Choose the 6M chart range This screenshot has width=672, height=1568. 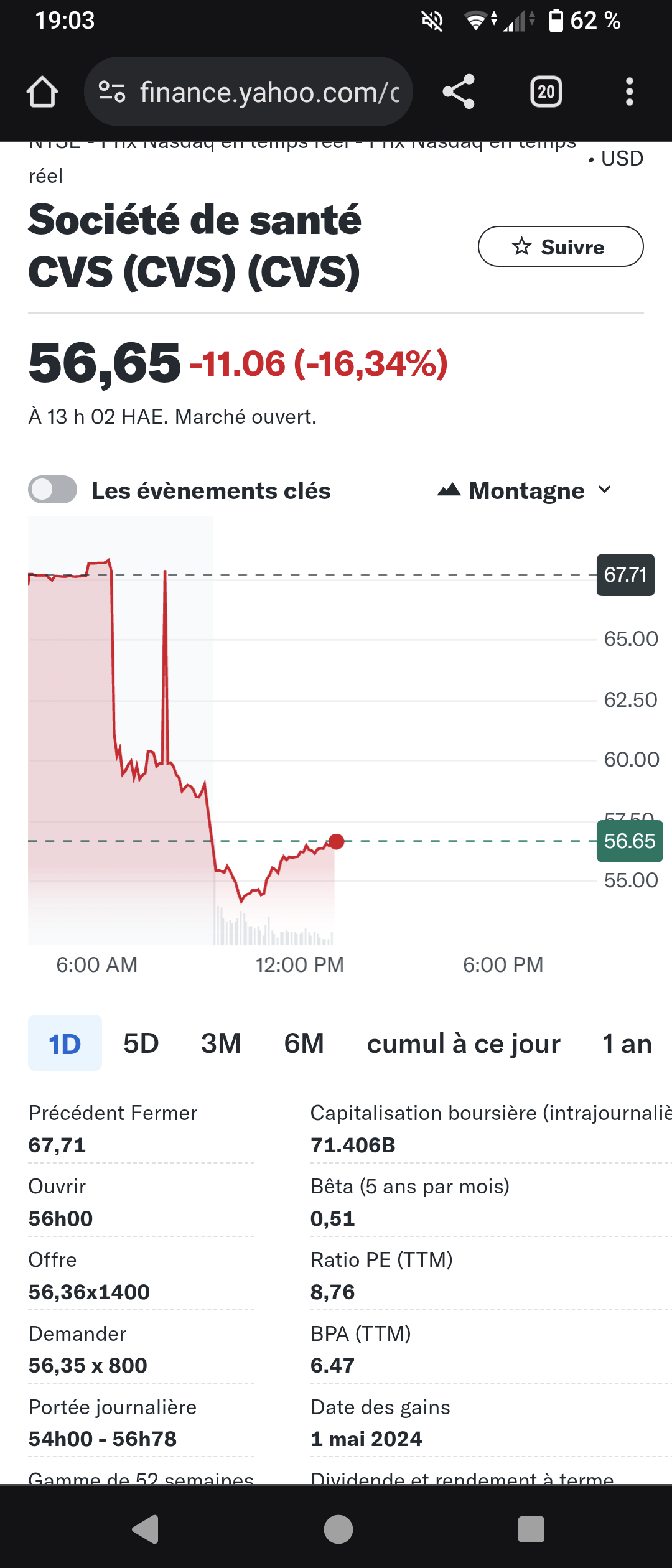point(304,1043)
